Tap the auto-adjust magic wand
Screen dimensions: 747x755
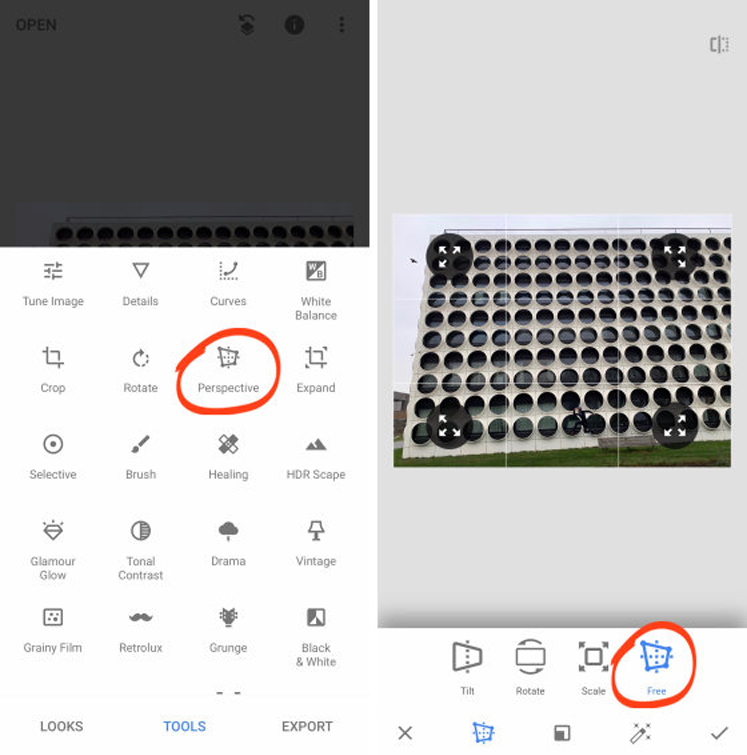tap(640, 733)
